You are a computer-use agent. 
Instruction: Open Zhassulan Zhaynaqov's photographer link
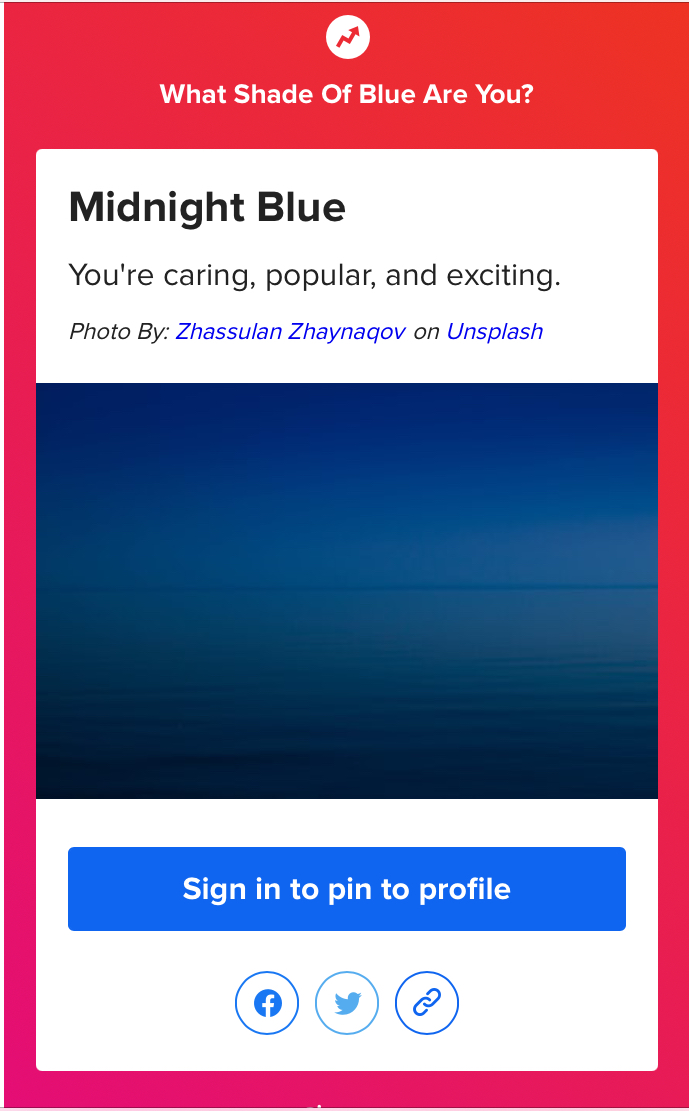pos(291,331)
